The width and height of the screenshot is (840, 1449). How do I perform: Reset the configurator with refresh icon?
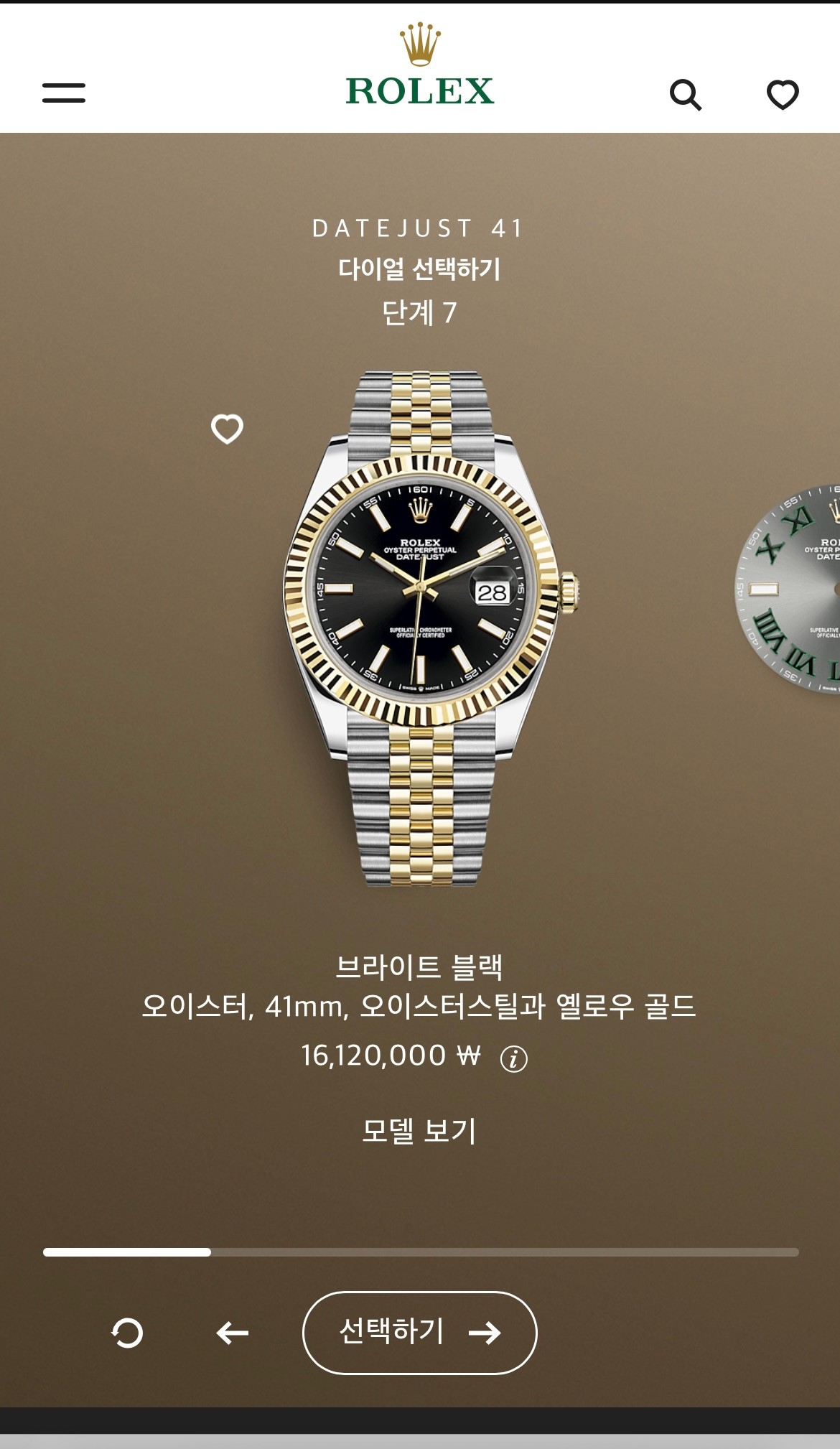pyautogui.click(x=127, y=1333)
